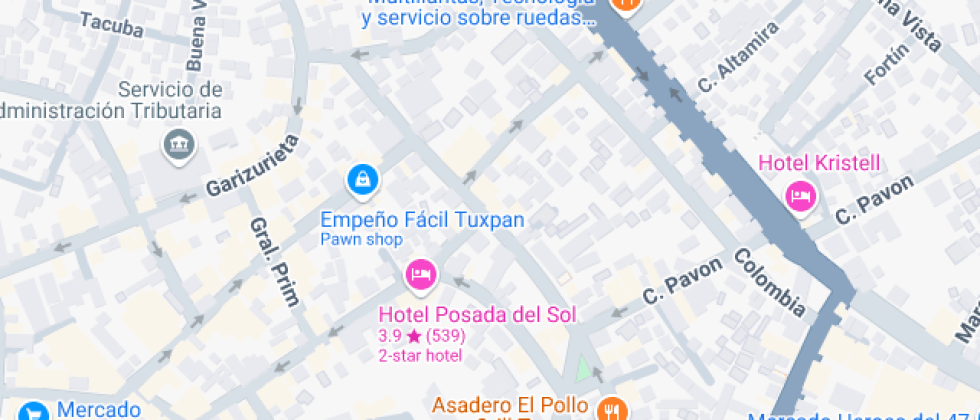Tap the Hotel Kristell map marker

pyautogui.click(x=800, y=195)
